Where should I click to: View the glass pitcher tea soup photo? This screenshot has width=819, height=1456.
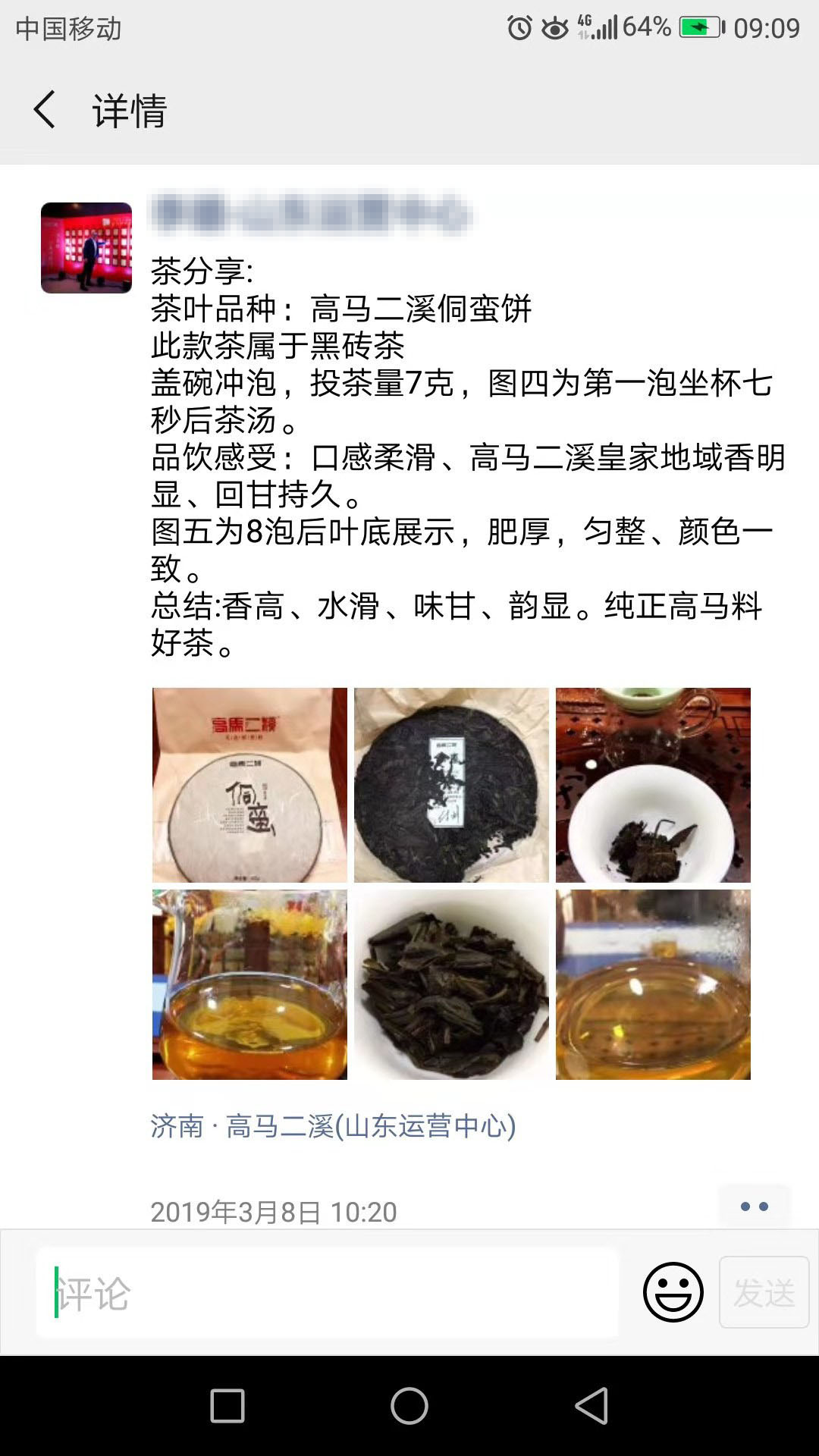[249, 984]
